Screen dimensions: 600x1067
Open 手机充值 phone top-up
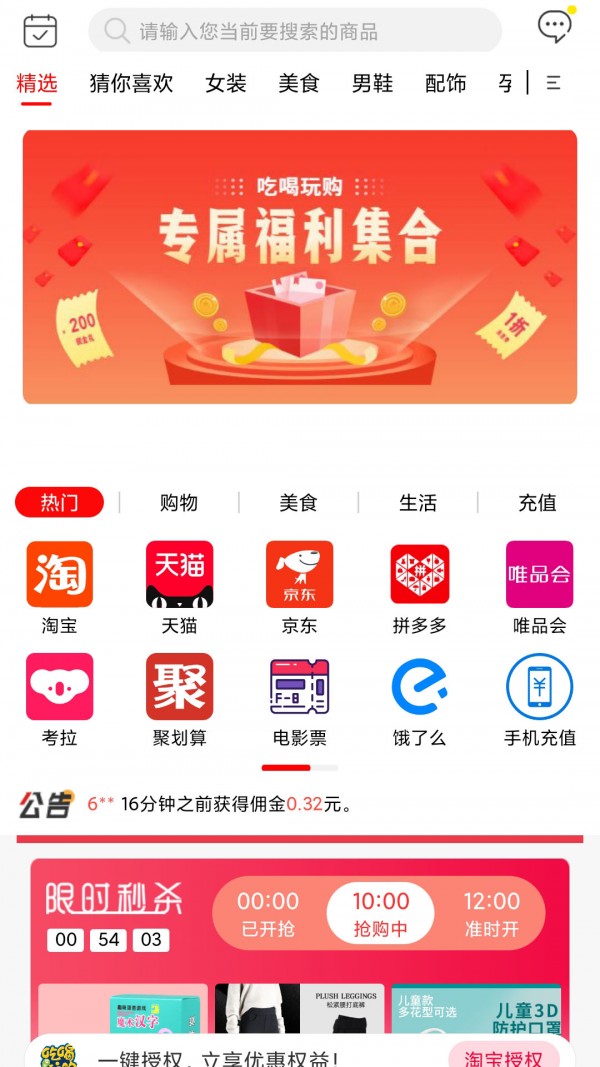[x=539, y=699]
